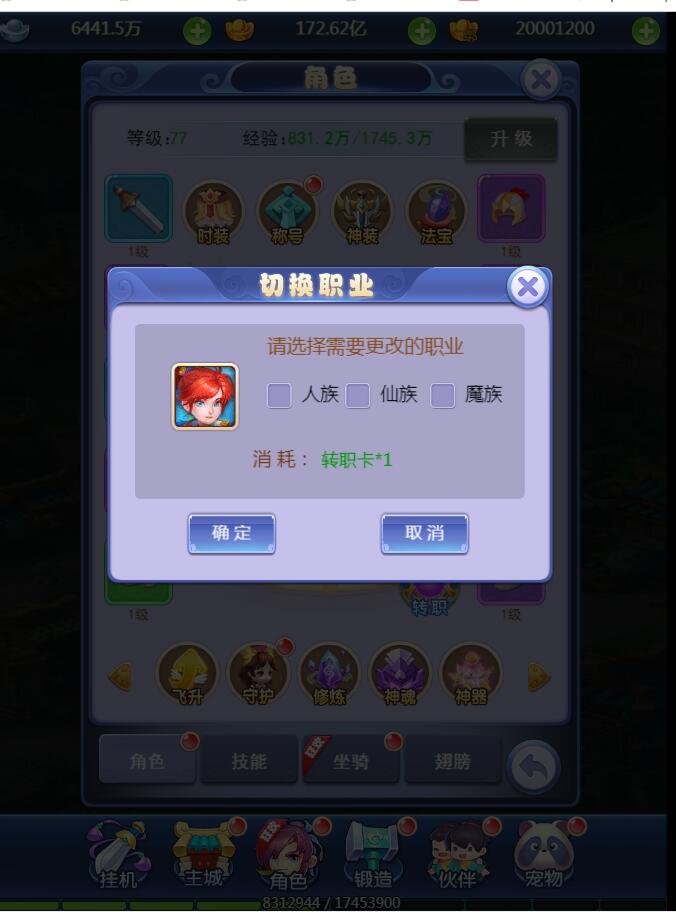This screenshot has width=676, height=912.
Task: Confirm with the 确定 button
Action: tap(232, 534)
